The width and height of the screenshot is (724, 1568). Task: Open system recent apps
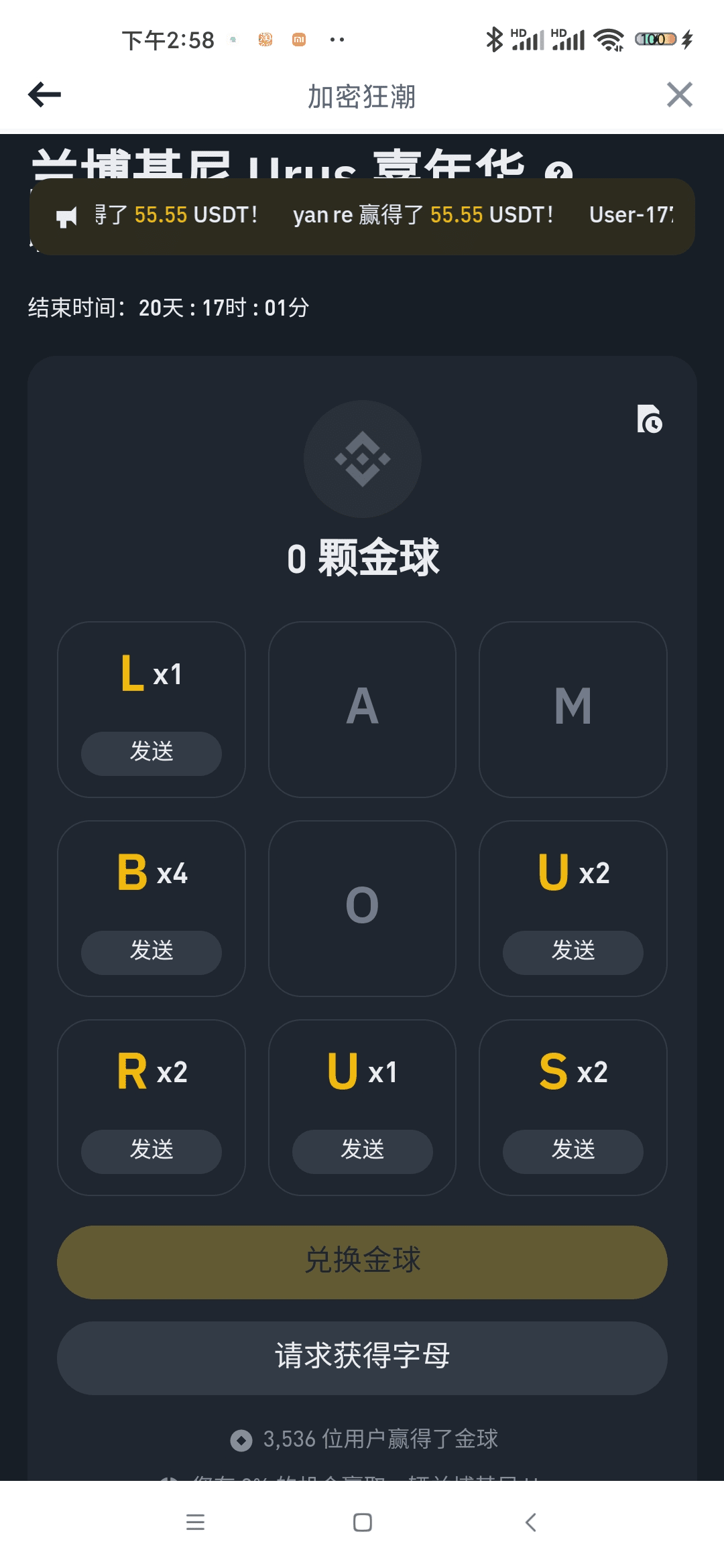[195, 1522]
